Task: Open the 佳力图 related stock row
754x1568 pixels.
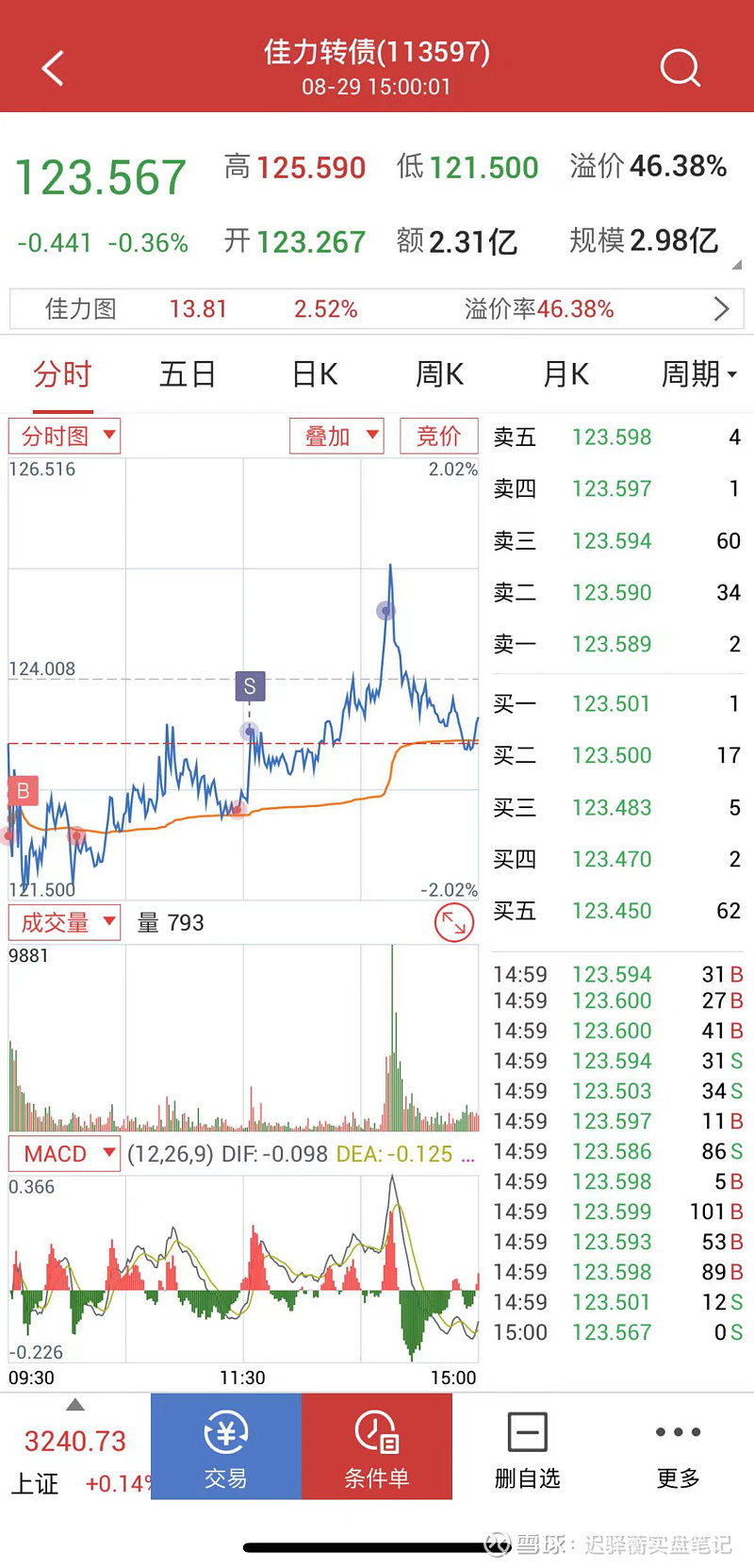Action: pos(376,308)
